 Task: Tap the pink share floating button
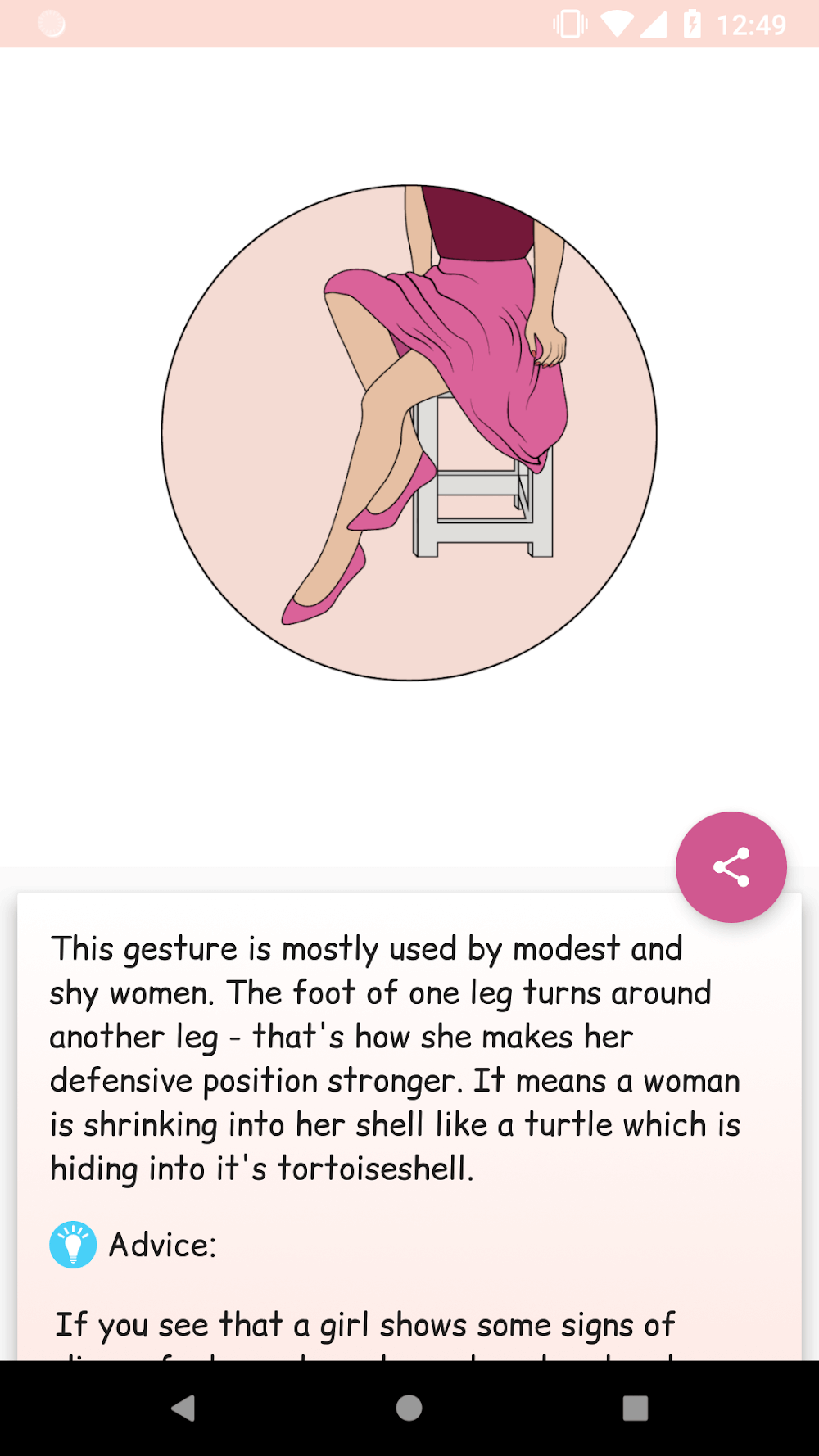tap(731, 867)
